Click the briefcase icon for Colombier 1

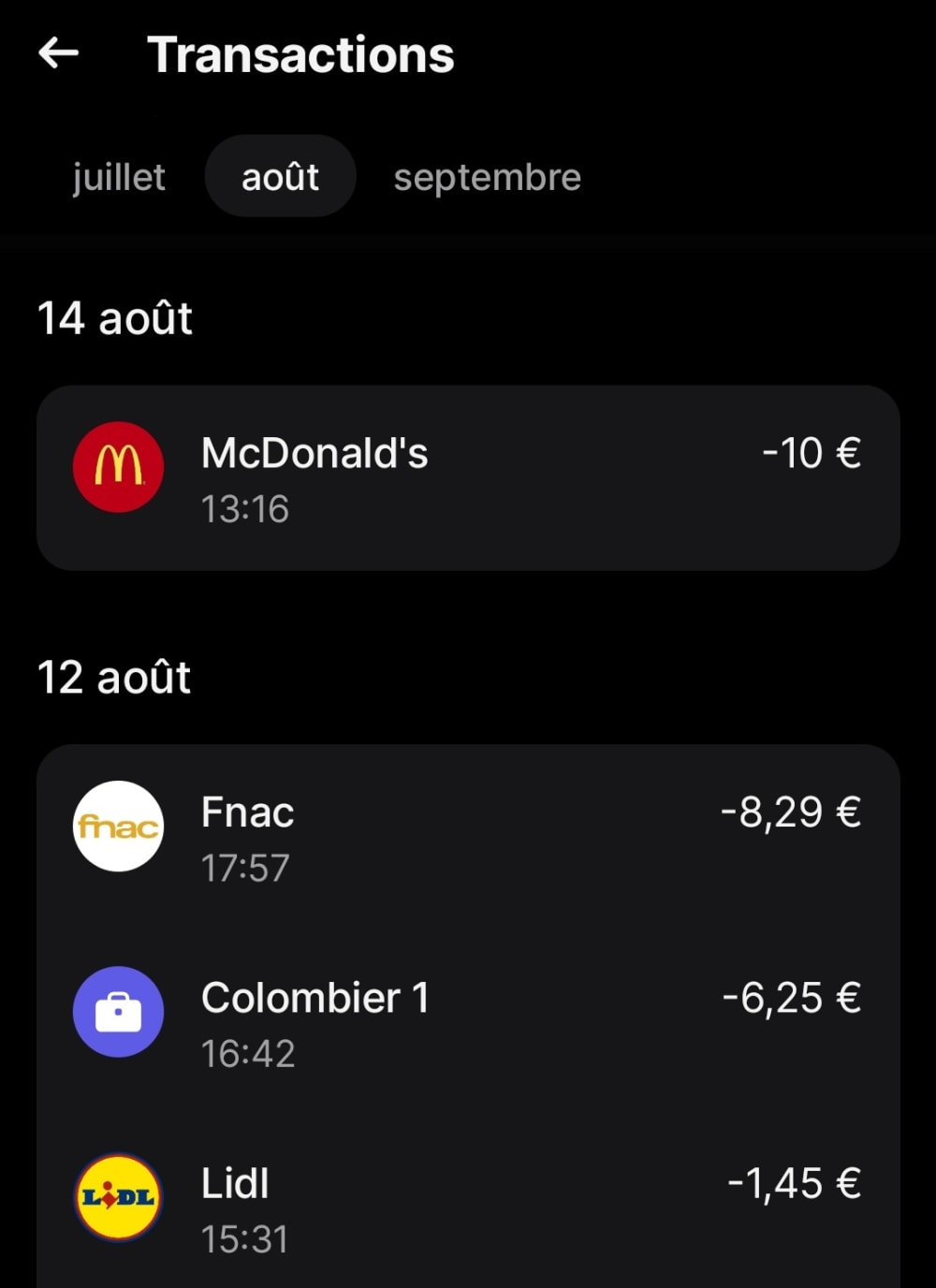click(118, 1012)
